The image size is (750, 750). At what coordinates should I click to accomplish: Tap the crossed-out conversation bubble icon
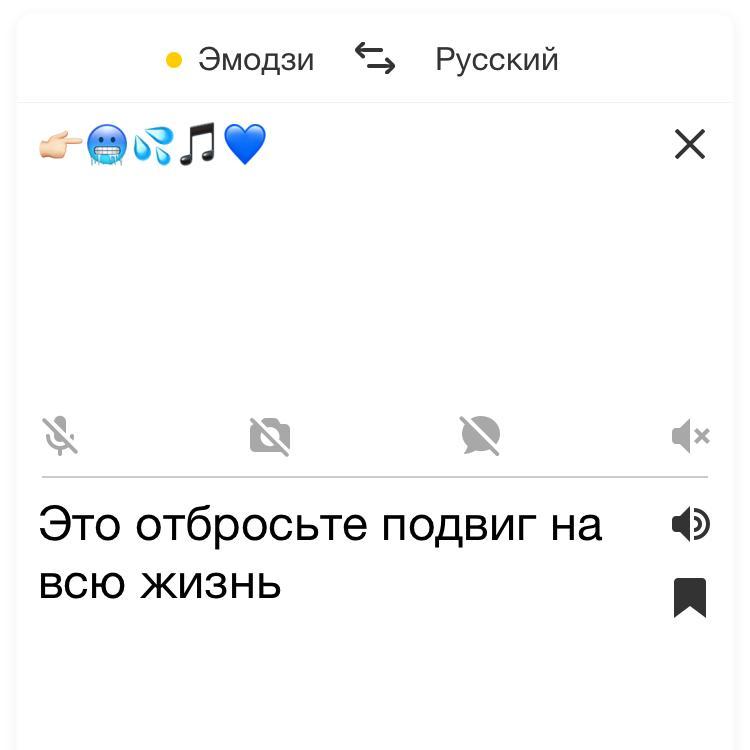[x=480, y=436]
